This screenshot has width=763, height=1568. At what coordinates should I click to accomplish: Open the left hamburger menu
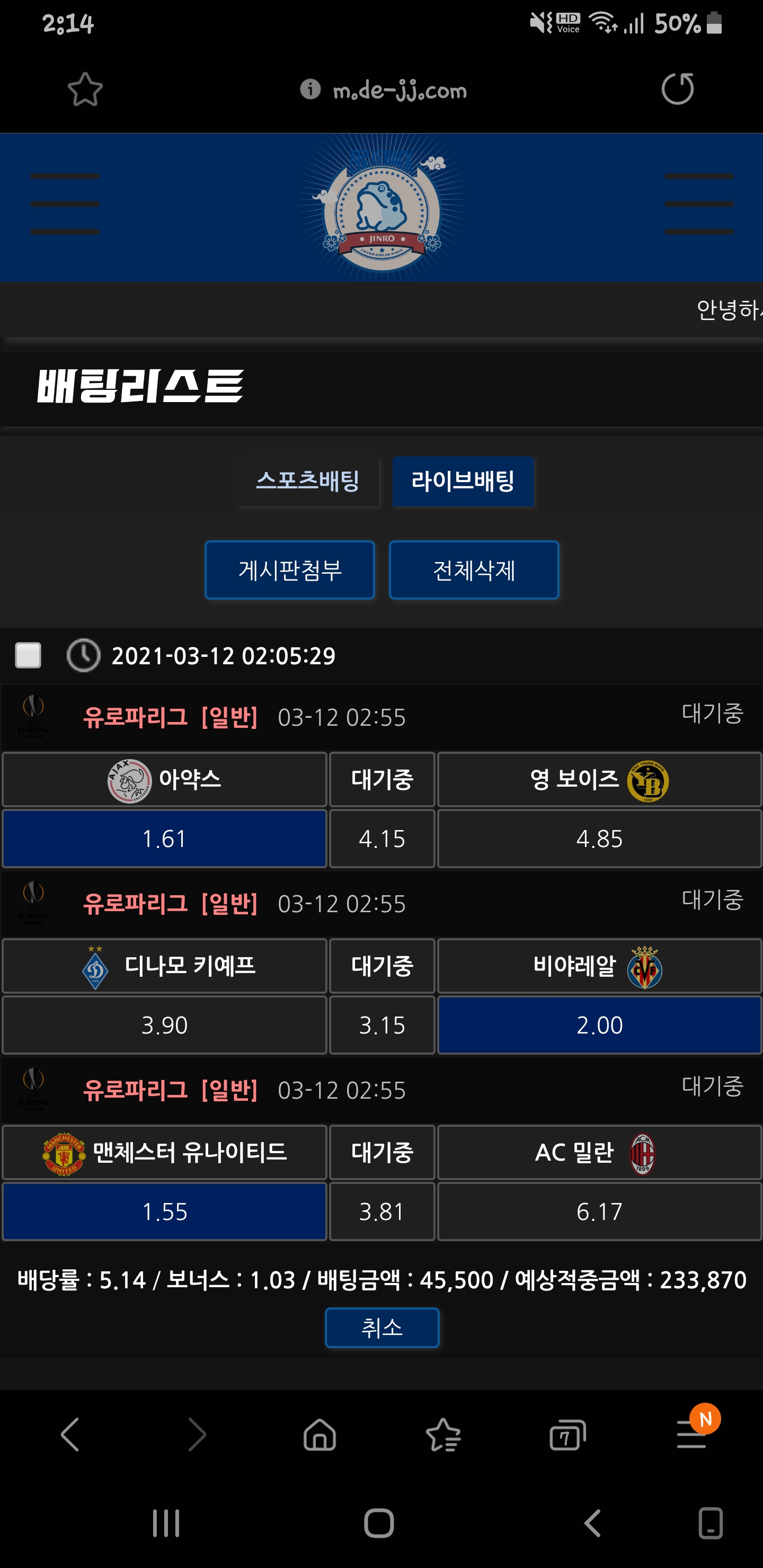(65, 204)
